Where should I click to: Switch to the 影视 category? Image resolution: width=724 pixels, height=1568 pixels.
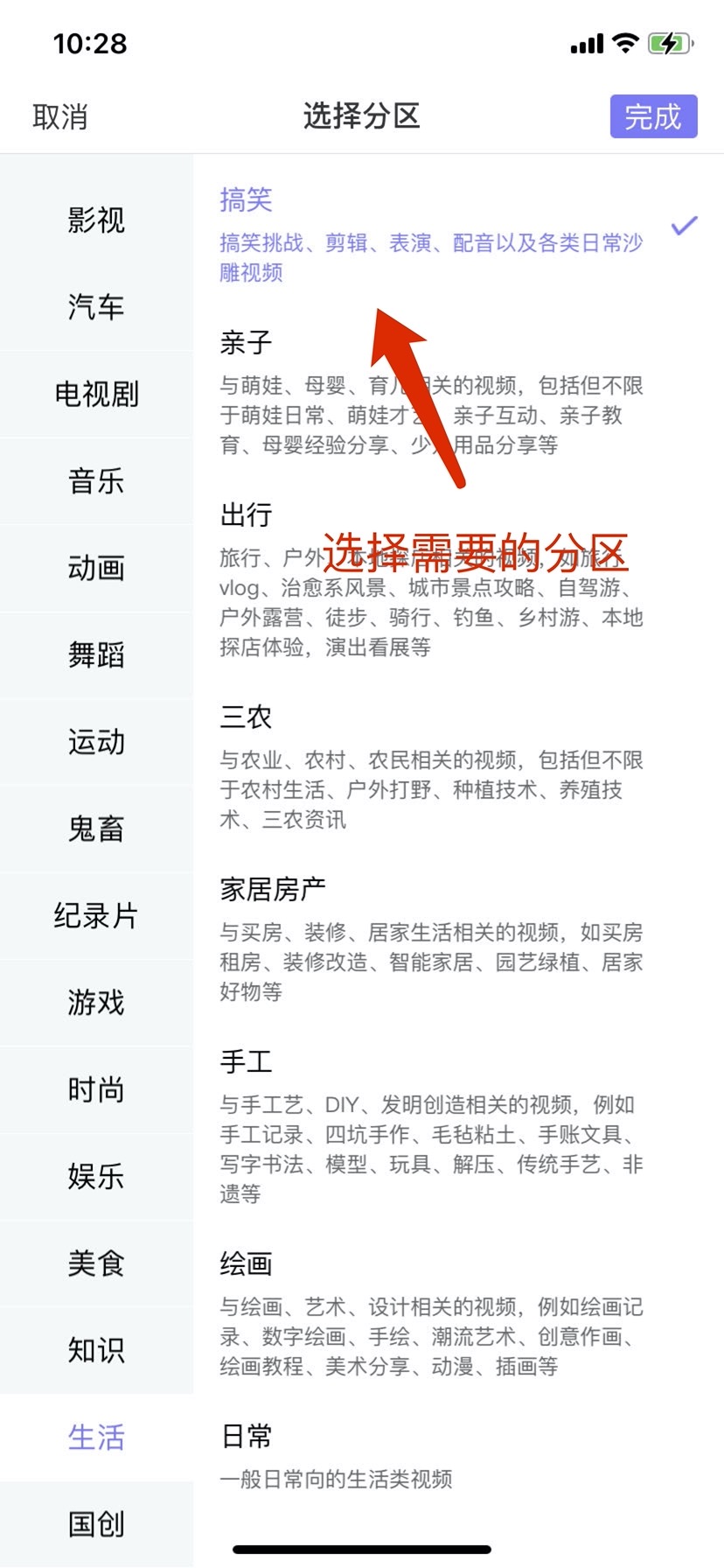96,220
